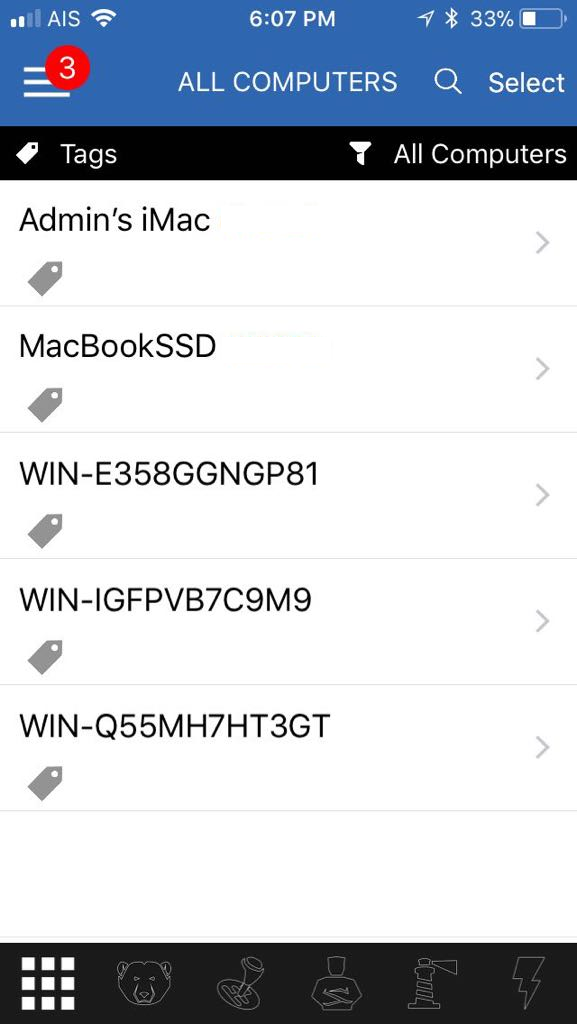Open WIN-Q55MH7HT3GT computer
This screenshot has height=1024, width=577.
(288, 748)
